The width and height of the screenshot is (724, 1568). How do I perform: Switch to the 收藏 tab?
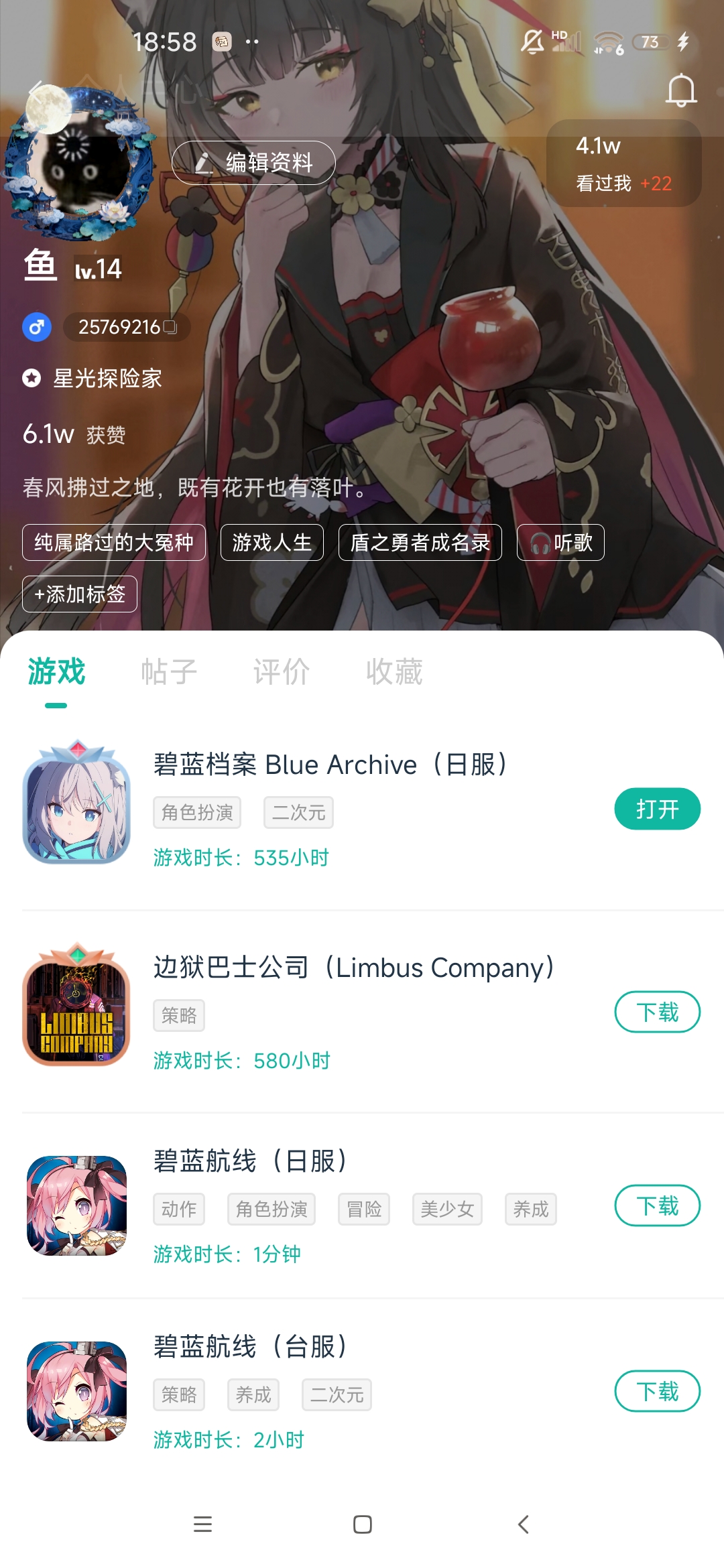pos(394,671)
